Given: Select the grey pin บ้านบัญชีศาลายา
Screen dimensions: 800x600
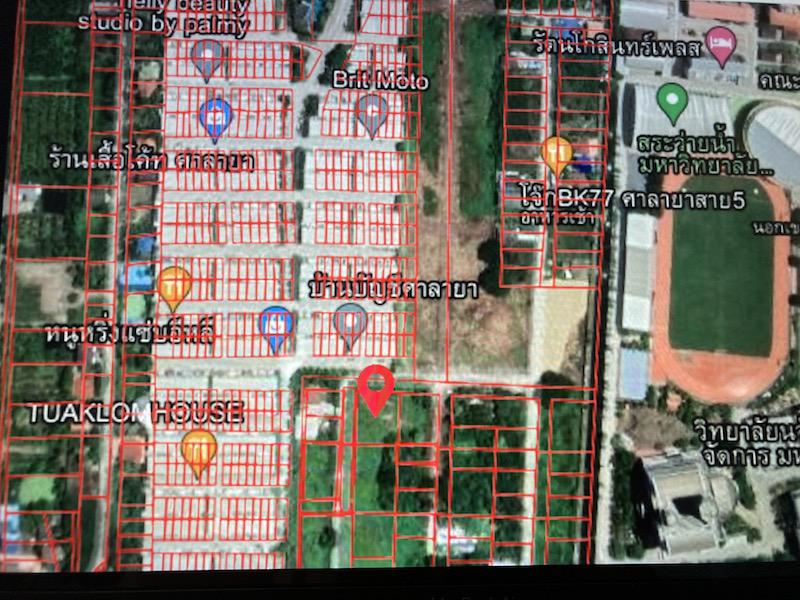Looking at the screenshot, I should point(349,323).
